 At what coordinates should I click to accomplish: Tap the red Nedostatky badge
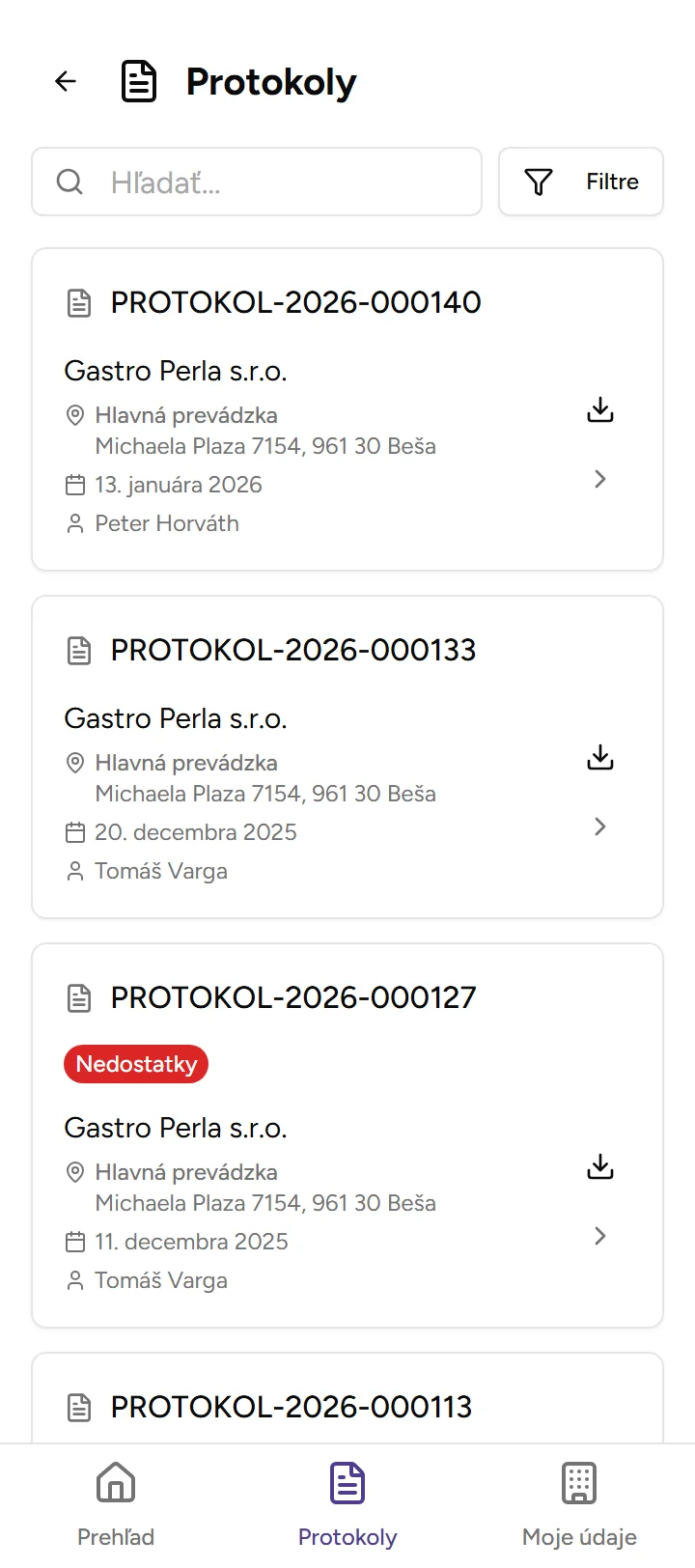click(x=135, y=1064)
